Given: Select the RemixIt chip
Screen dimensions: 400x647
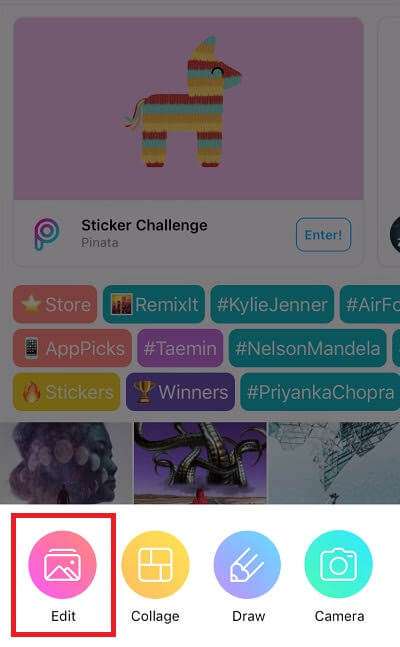Looking at the screenshot, I should (154, 304).
